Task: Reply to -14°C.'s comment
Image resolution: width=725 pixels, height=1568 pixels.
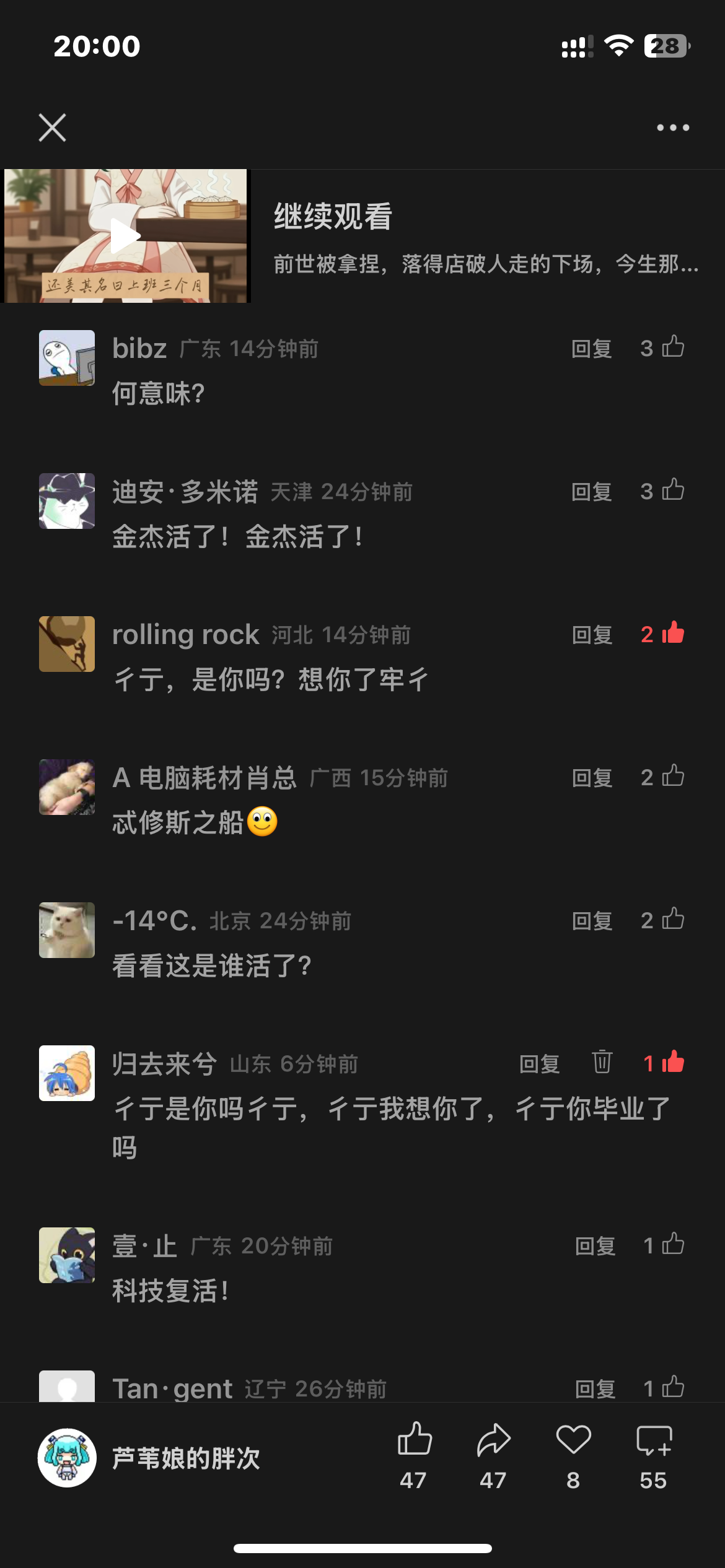Action: (x=592, y=921)
